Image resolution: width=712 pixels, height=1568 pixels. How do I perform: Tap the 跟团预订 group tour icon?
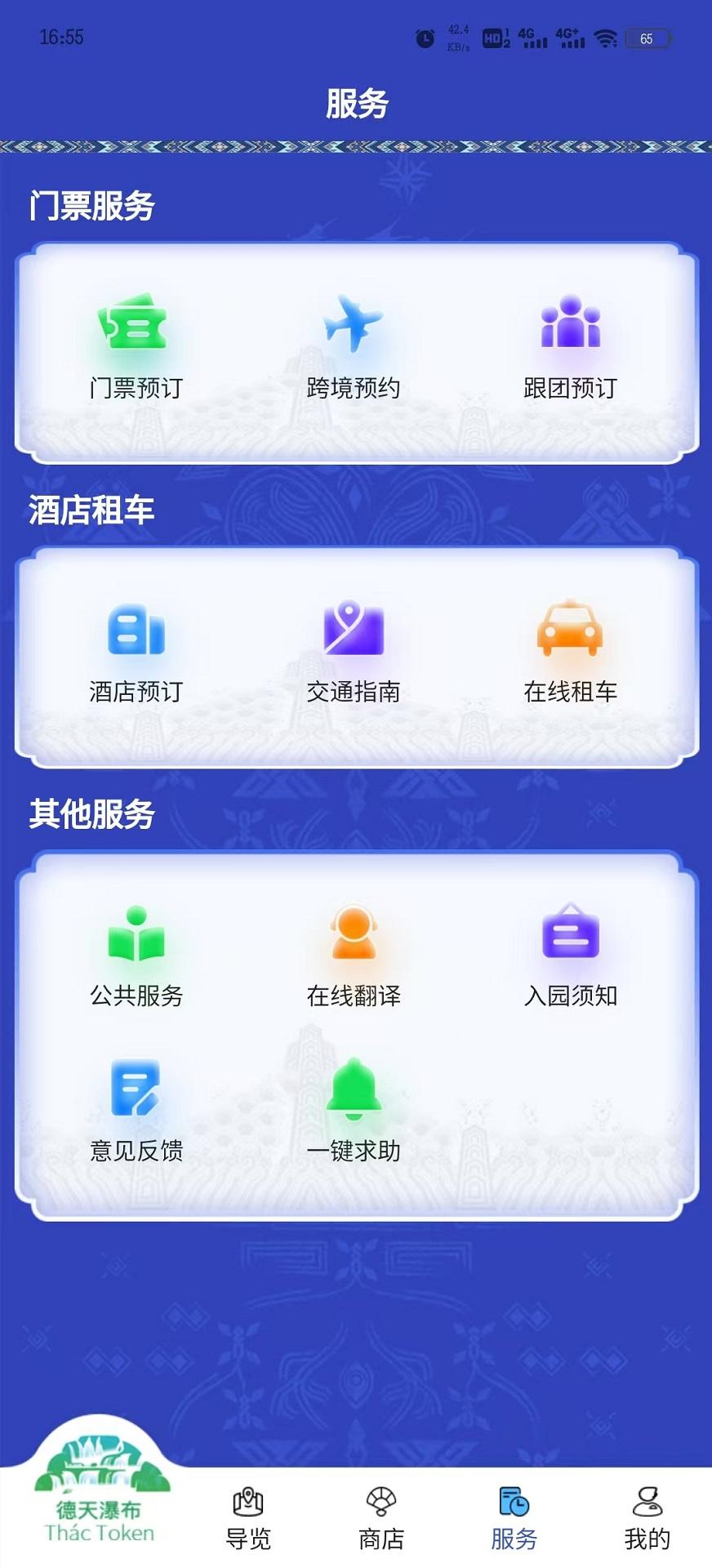570,327
